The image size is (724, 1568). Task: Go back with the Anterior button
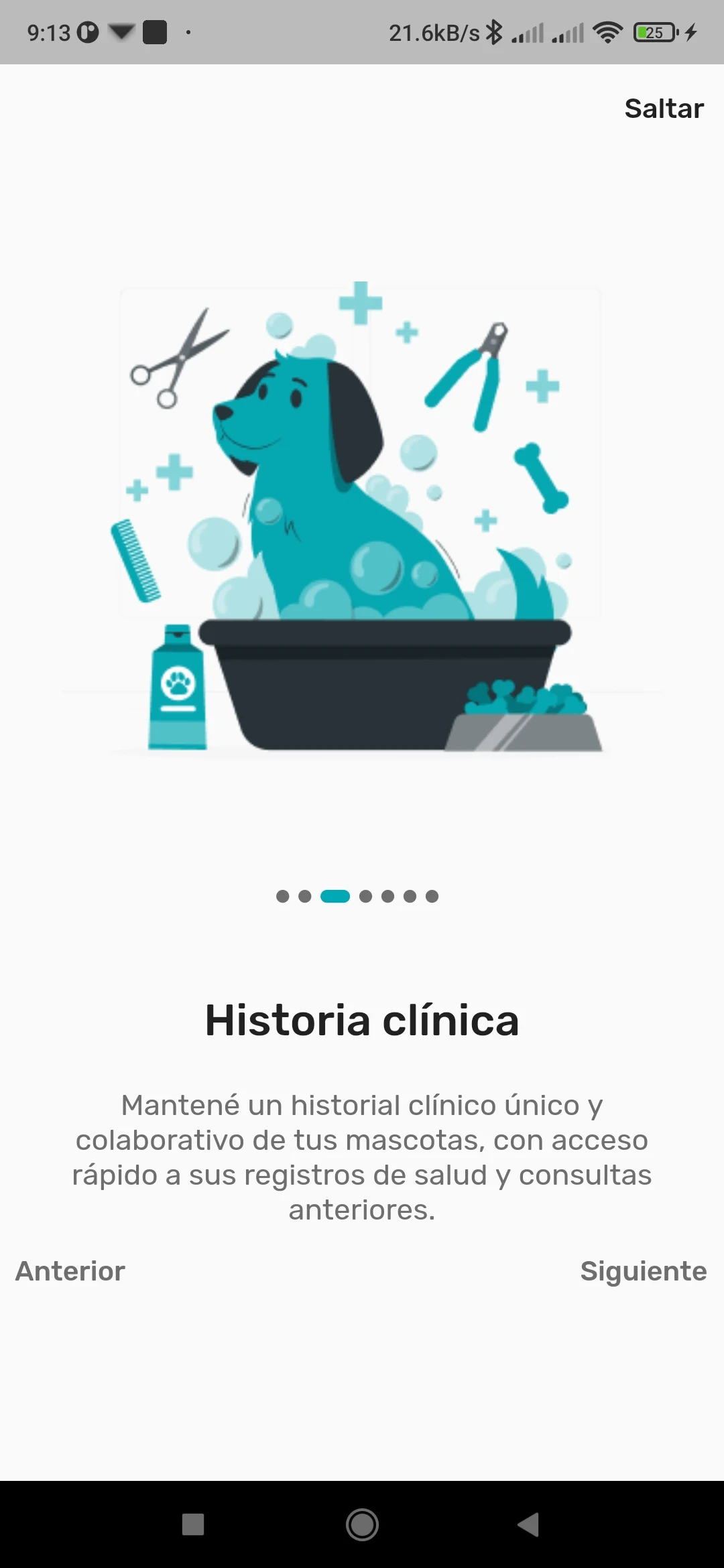[x=70, y=1271]
